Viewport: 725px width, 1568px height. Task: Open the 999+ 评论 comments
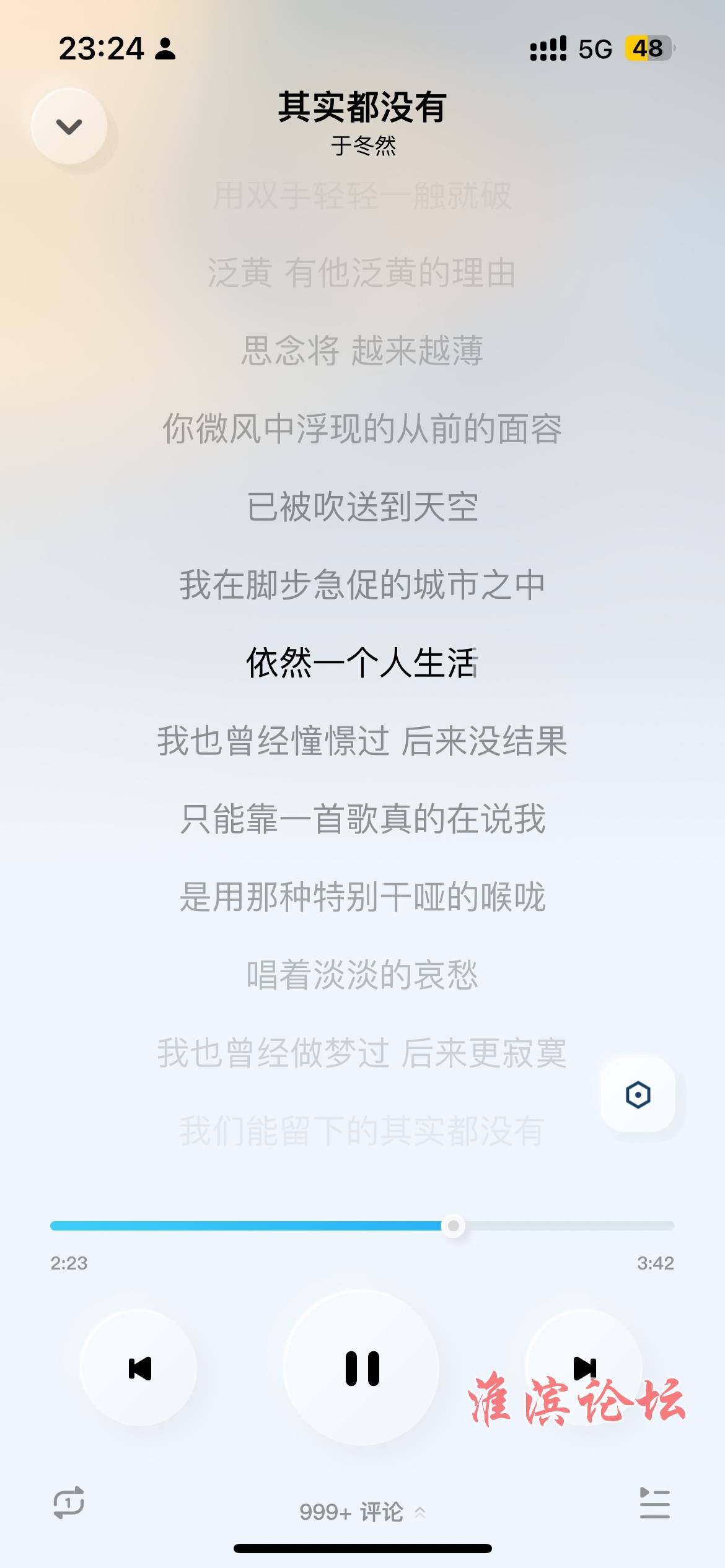pyautogui.click(x=362, y=1512)
